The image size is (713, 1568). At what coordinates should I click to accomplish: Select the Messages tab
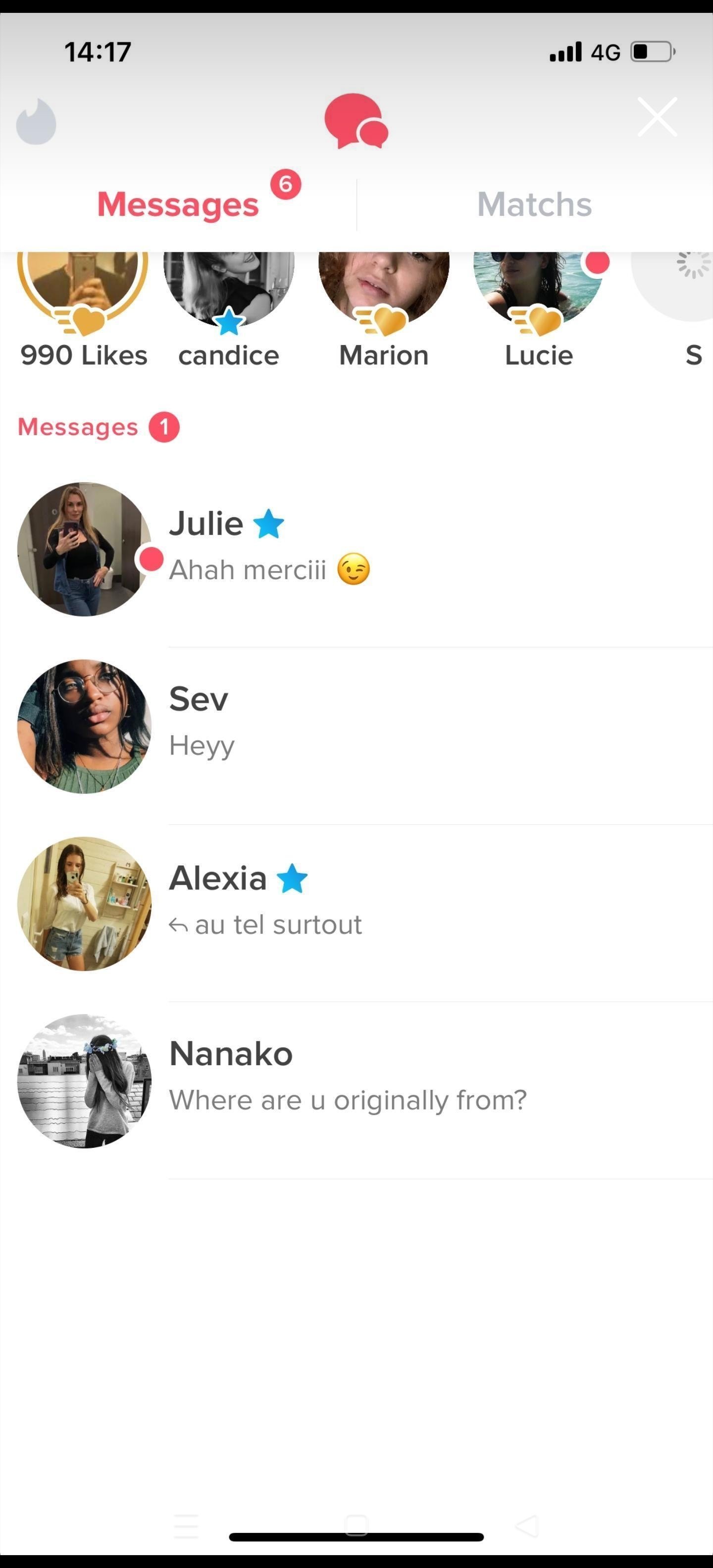click(178, 204)
